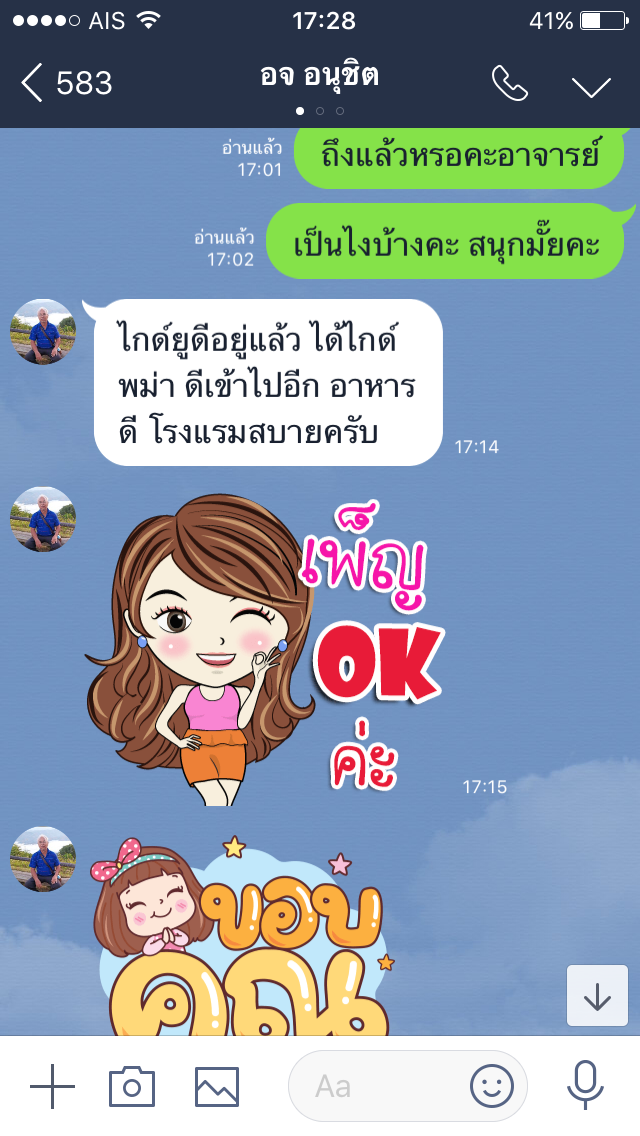
Task: Expand the chat options dropdown arrow
Action: click(591, 86)
